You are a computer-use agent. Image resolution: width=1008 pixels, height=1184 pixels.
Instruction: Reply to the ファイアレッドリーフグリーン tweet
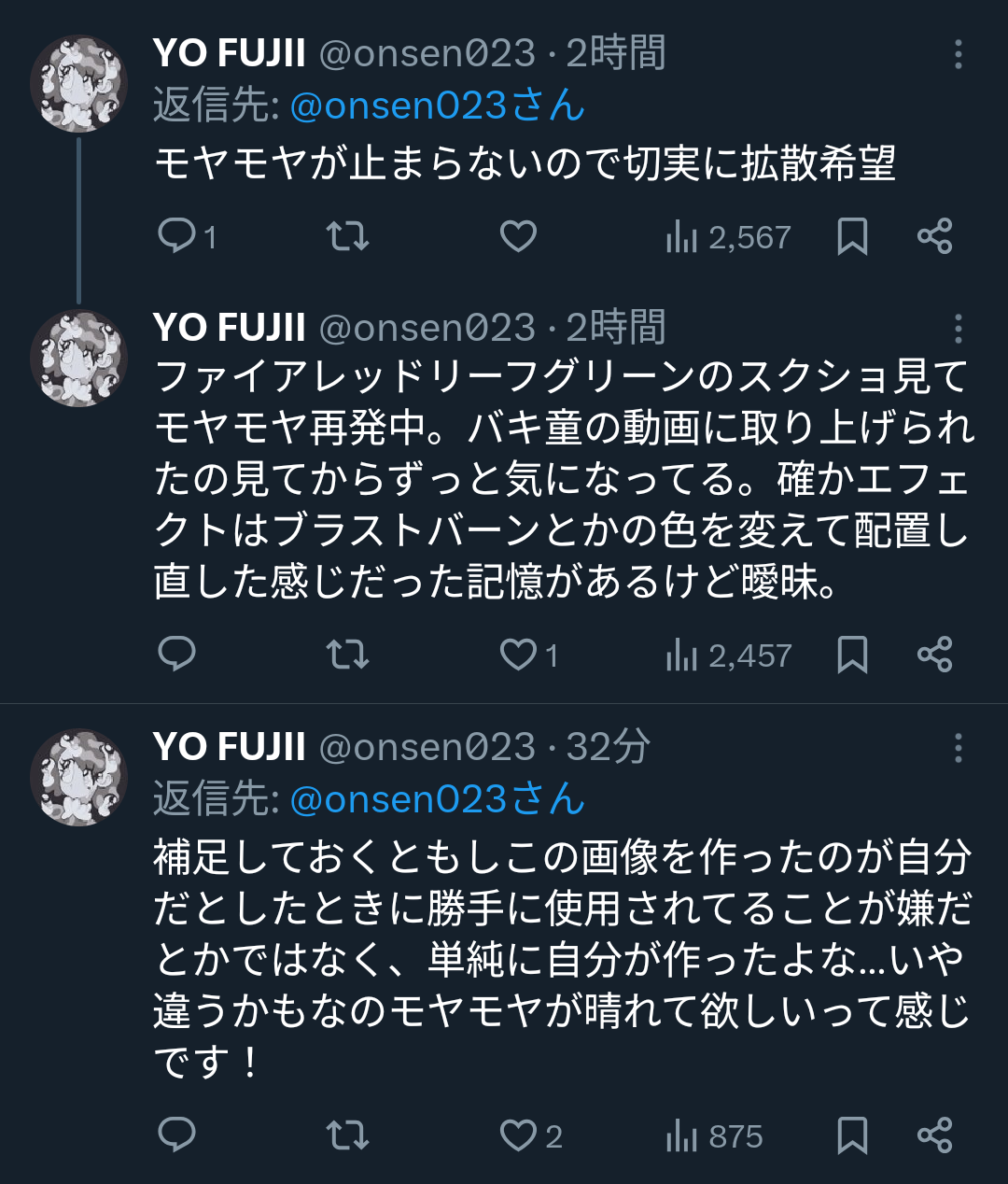[176, 655]
